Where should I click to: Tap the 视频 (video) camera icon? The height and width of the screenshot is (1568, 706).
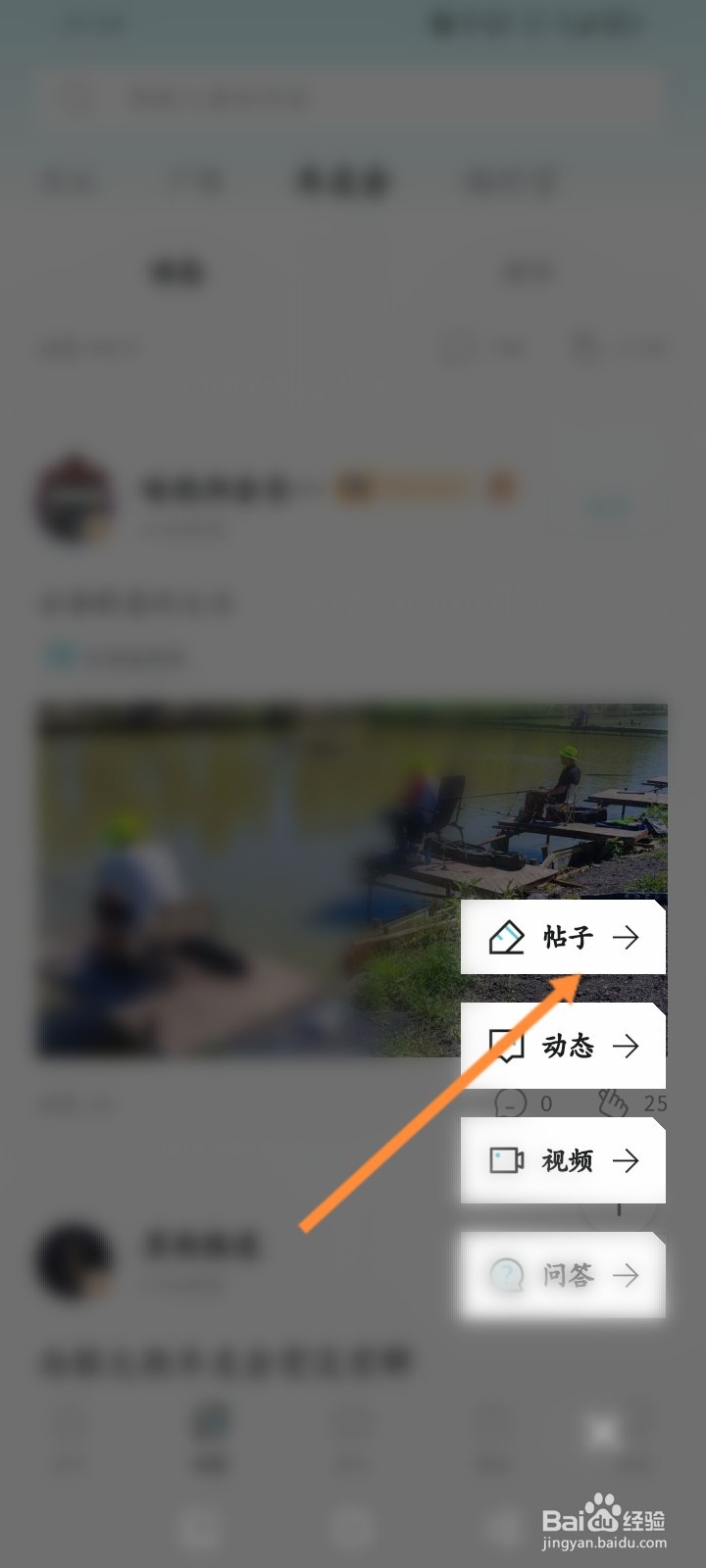click(x=506, y=1160)
